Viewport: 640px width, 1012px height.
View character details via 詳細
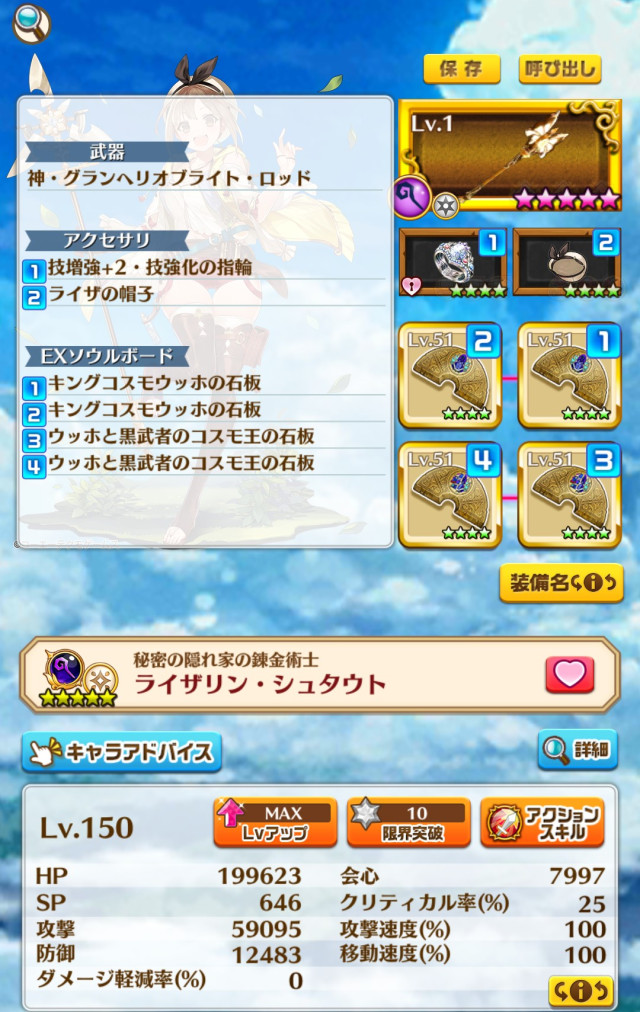tap(577, 750)
